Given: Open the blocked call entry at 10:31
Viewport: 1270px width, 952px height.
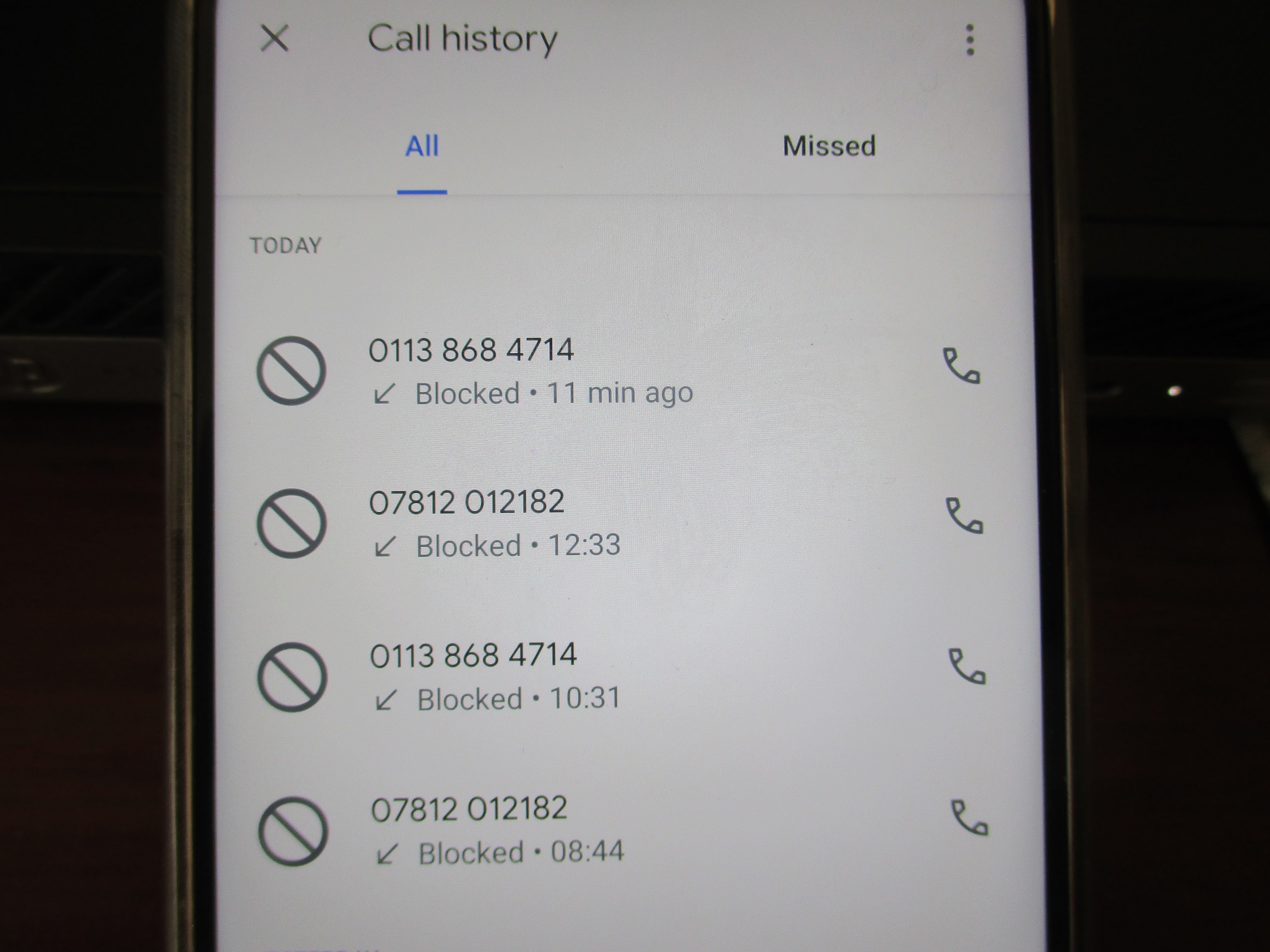Looking at the screenshot, I should pos(494,677).
